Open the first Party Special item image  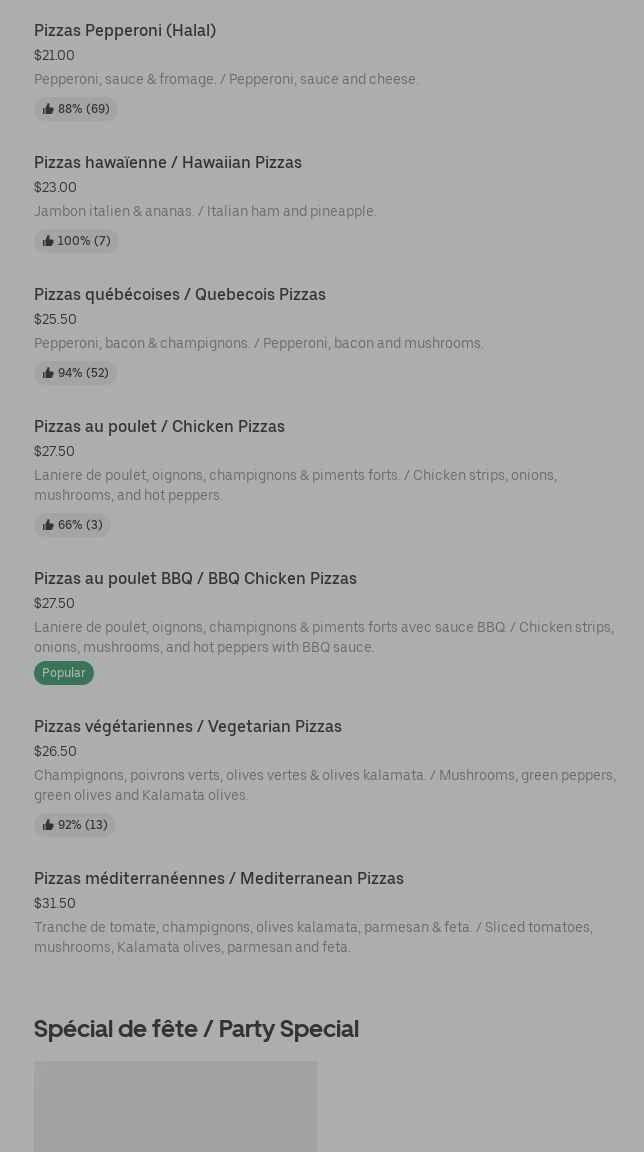pos(175,1106)
